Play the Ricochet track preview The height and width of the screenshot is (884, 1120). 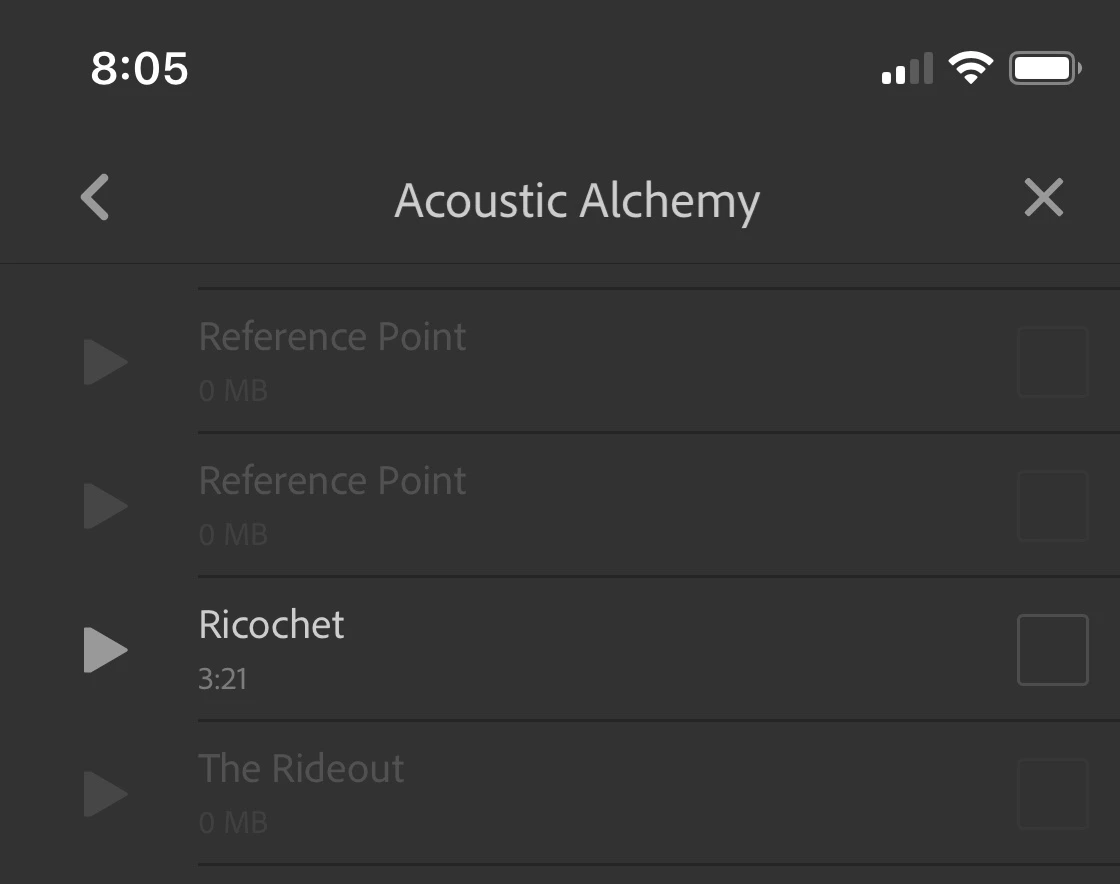[x=105, y=650]
